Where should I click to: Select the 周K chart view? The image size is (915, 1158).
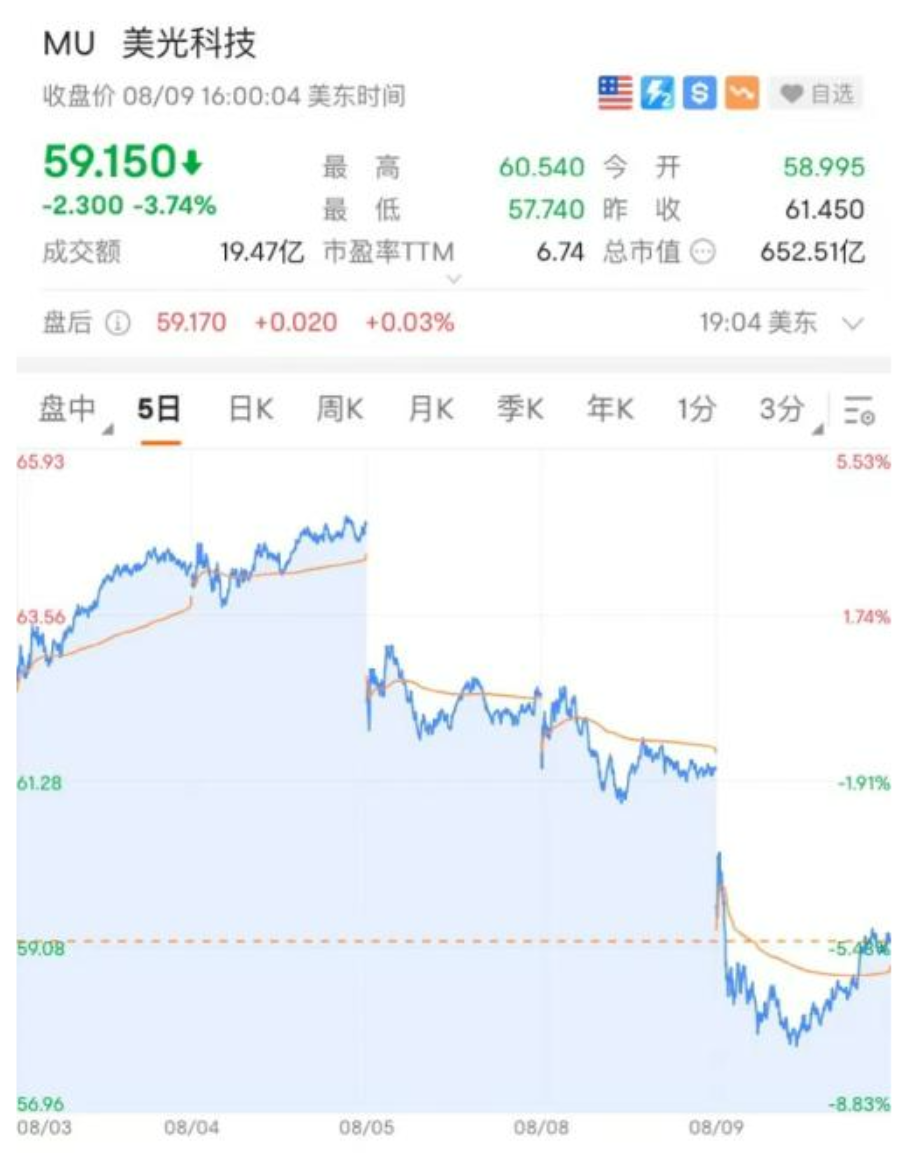pyautogui.click(x=340, y=408)
